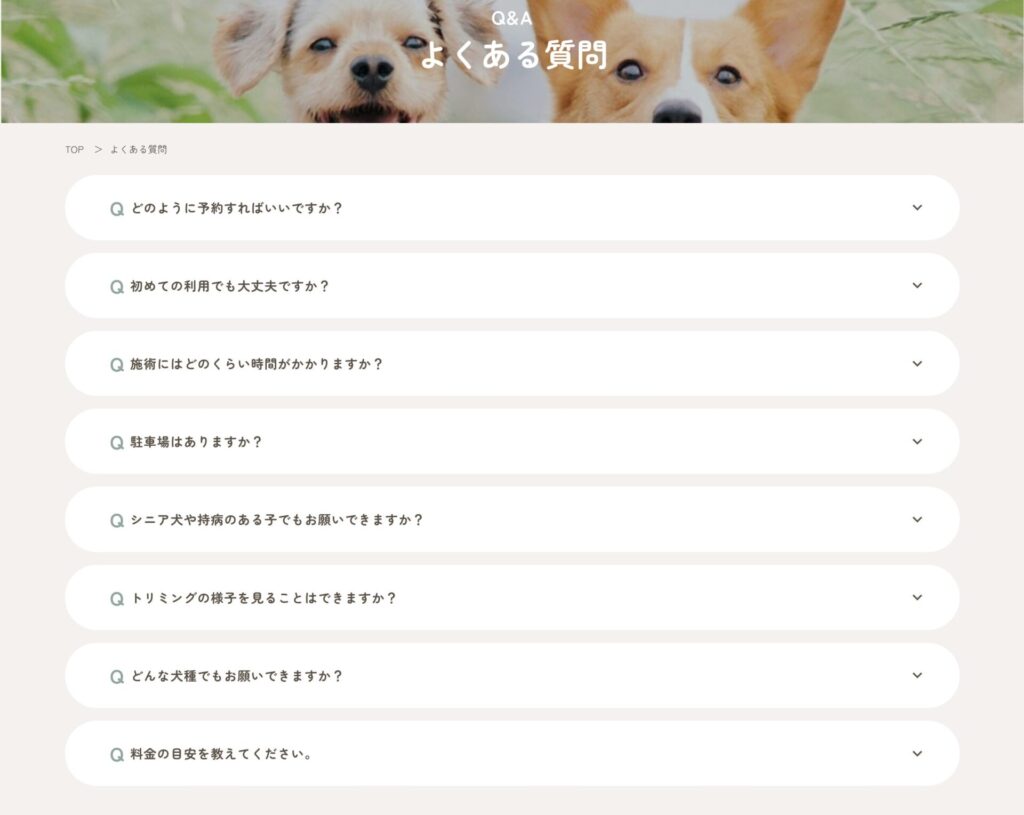This screenshot has width=1024, height=815.
Task: Go to TOP via the breadcrumb
Action: click(74, 150)
